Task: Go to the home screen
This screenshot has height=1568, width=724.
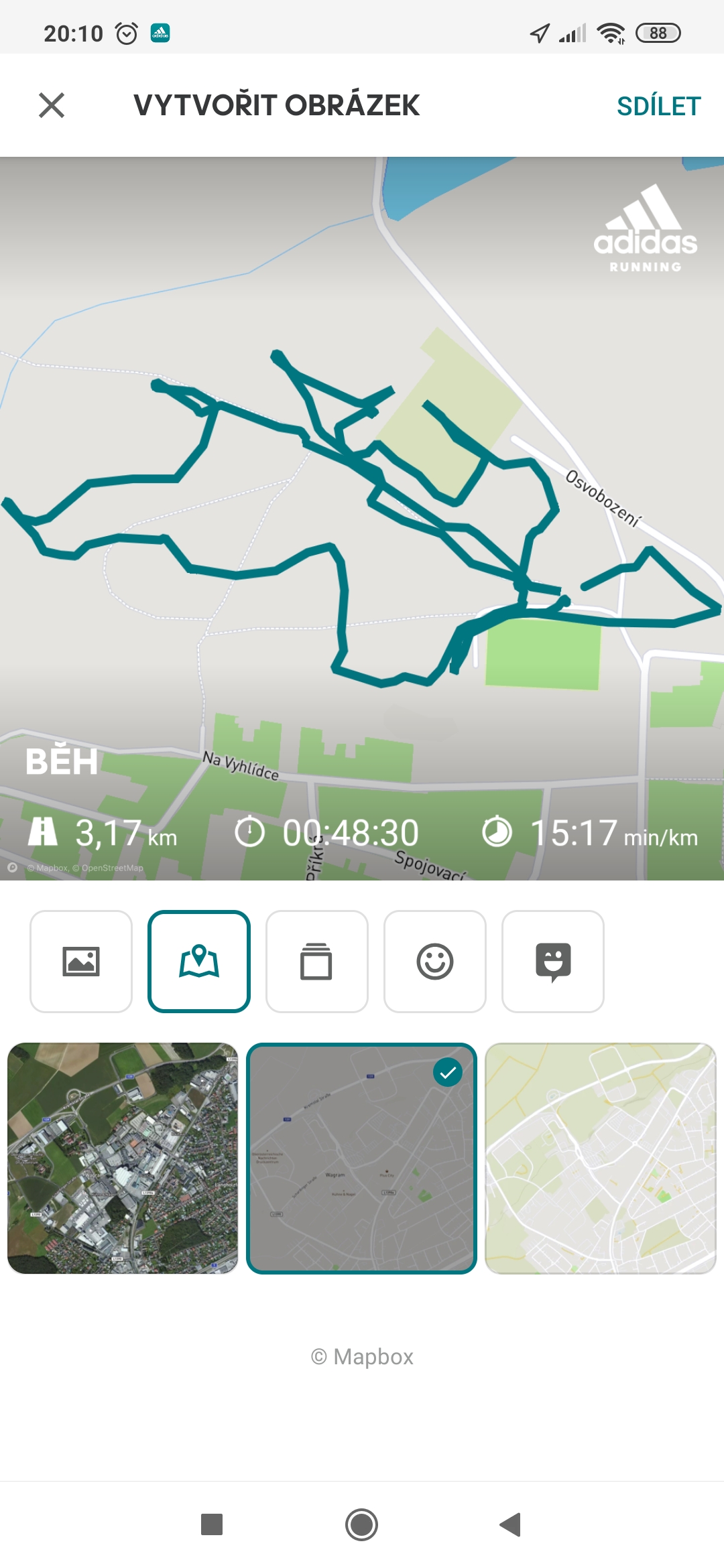Action: pyautogui.click(x=362, y=1524)
